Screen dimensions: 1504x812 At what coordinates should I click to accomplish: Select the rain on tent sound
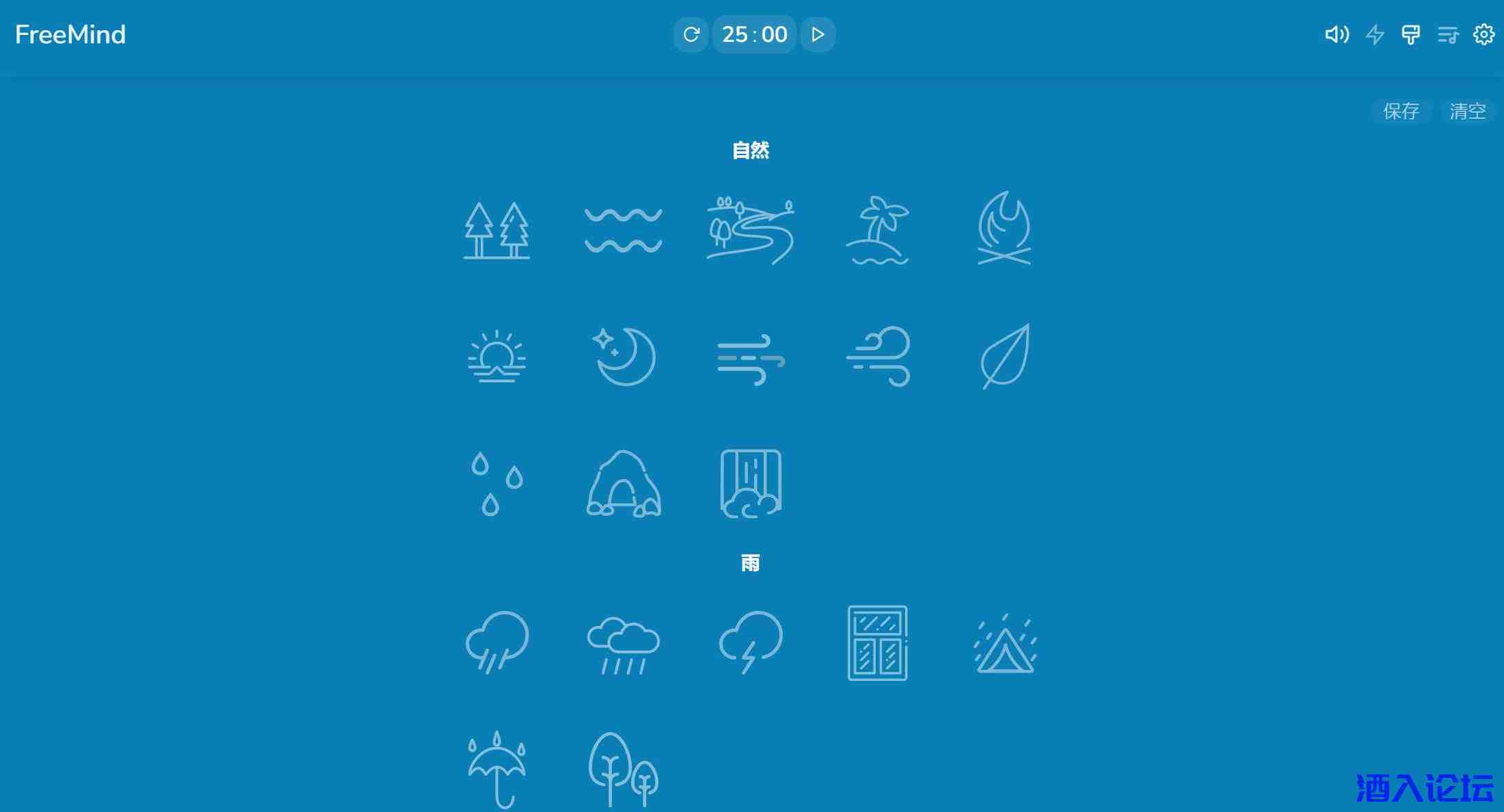[1005, 644]
